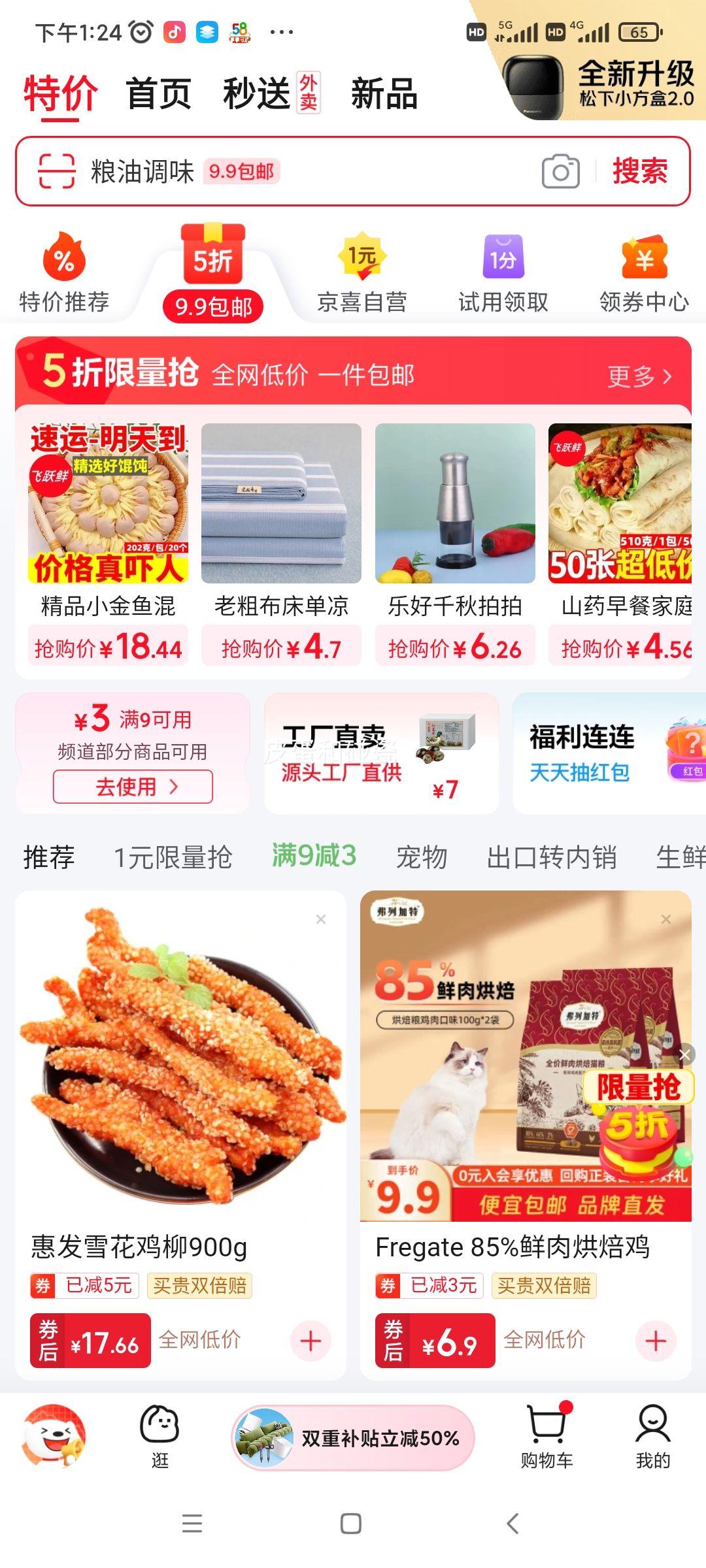Open the 工厂直卖 card
This screenshot has width=706, height=1568.
point(381,754)
